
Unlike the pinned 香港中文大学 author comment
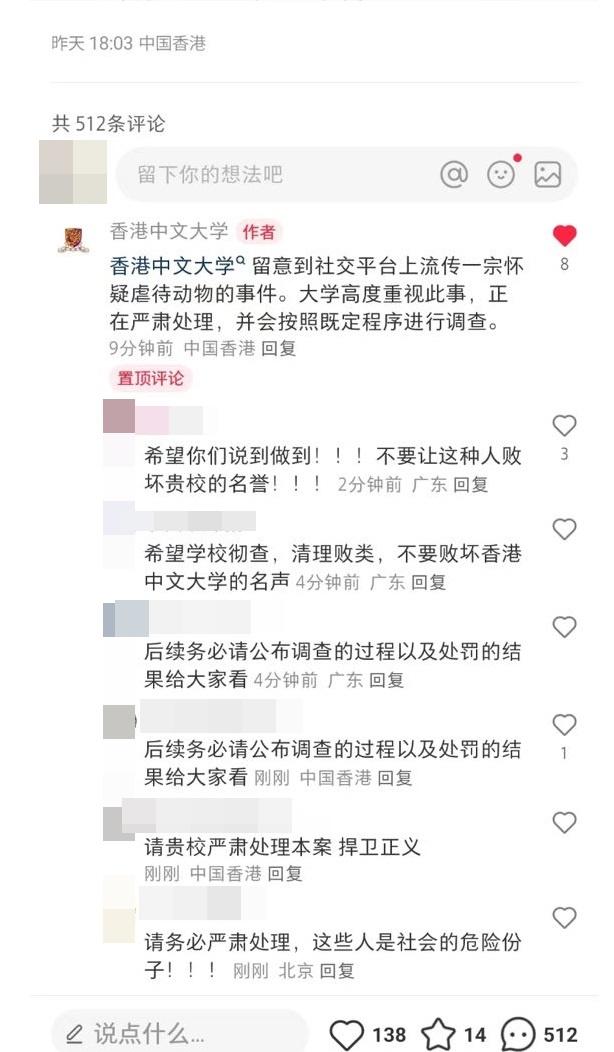565,236
